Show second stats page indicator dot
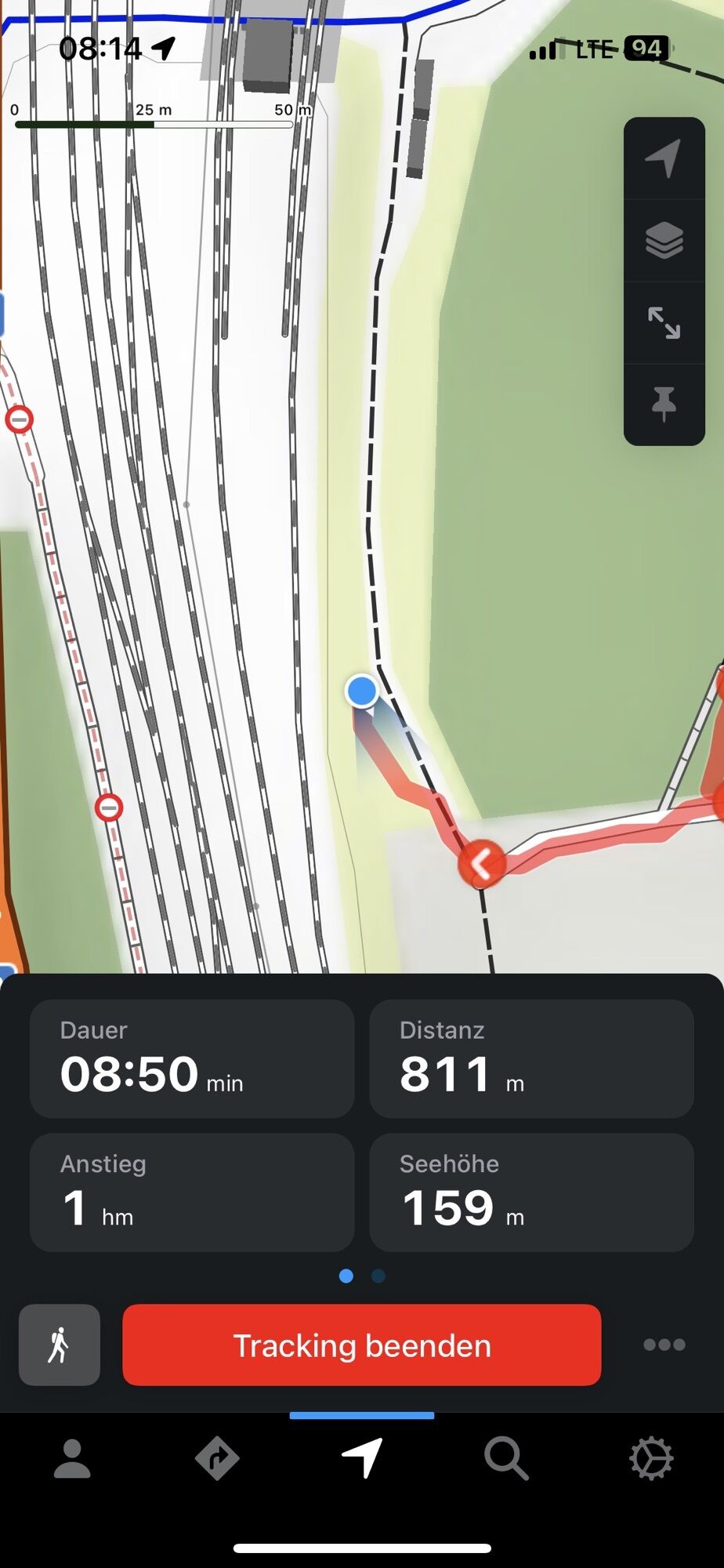 378,1276
